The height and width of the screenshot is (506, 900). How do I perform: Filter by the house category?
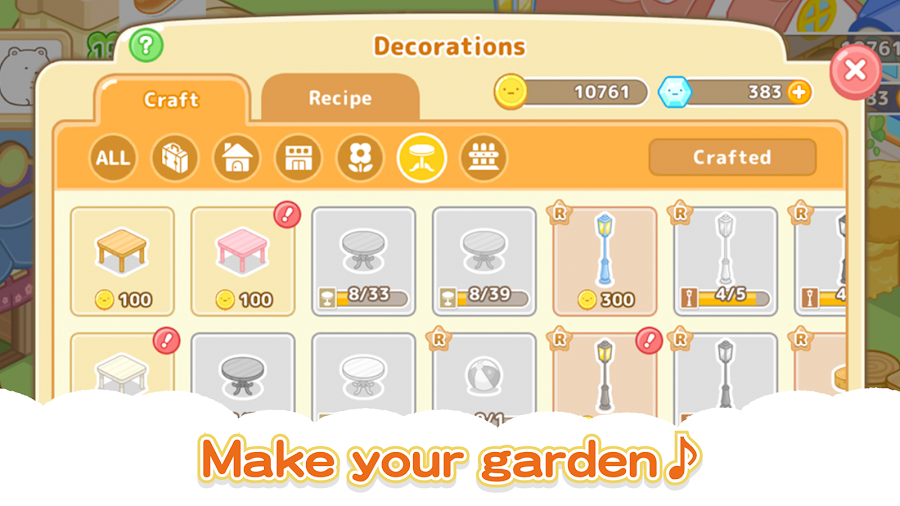[236, 157]
